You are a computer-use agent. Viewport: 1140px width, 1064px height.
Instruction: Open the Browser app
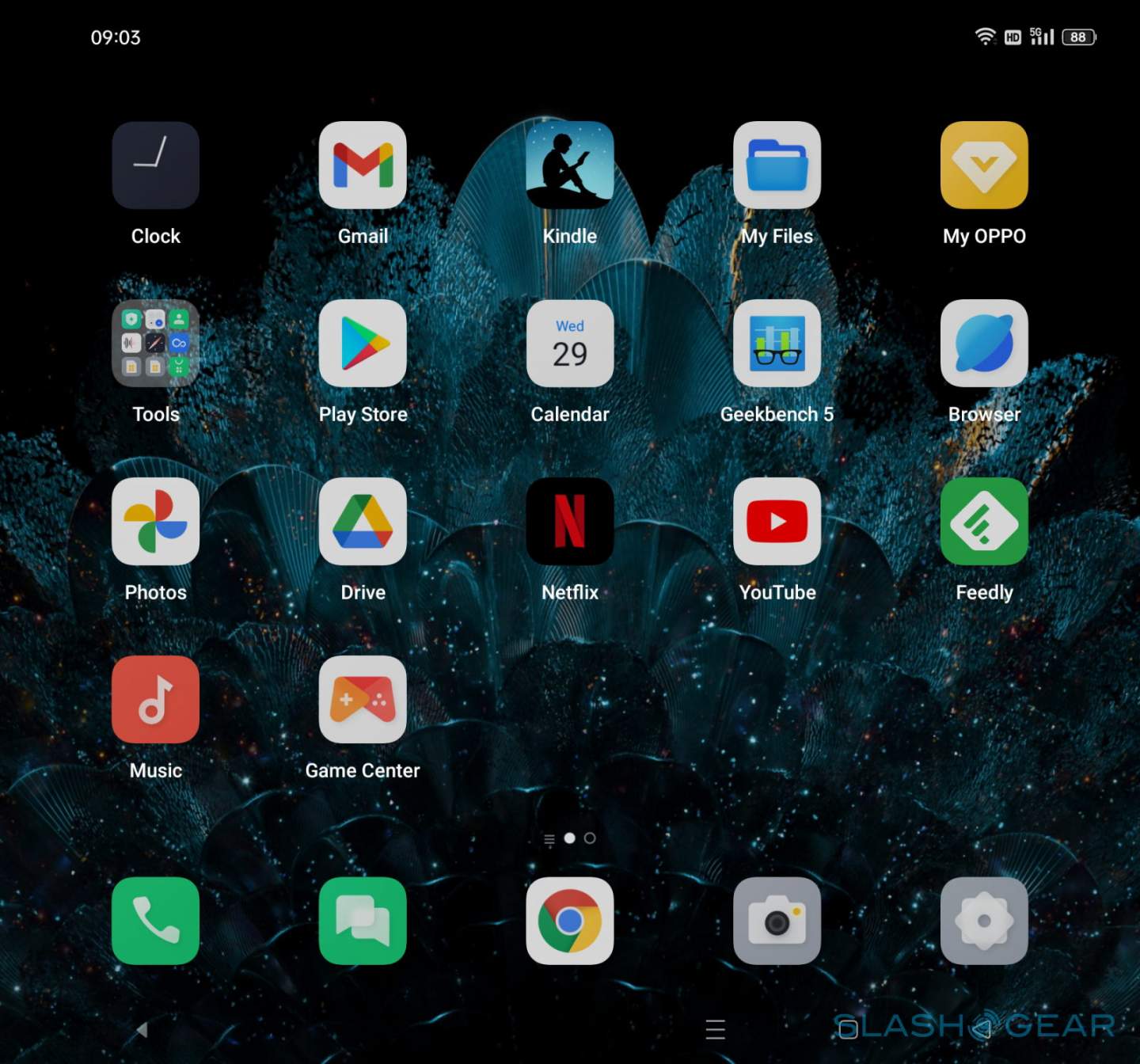(x=984, y=343)
